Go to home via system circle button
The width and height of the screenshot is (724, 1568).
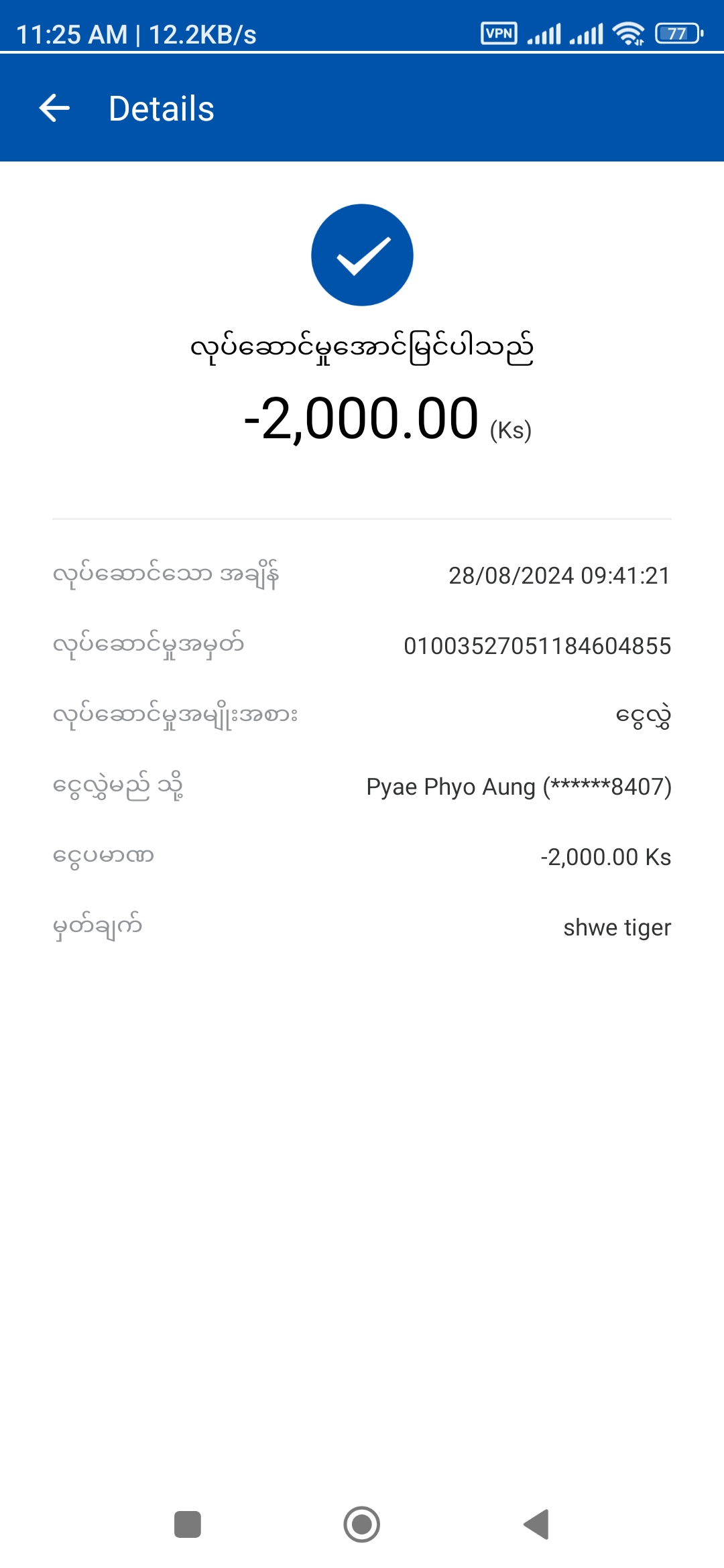coord(362,1524)
